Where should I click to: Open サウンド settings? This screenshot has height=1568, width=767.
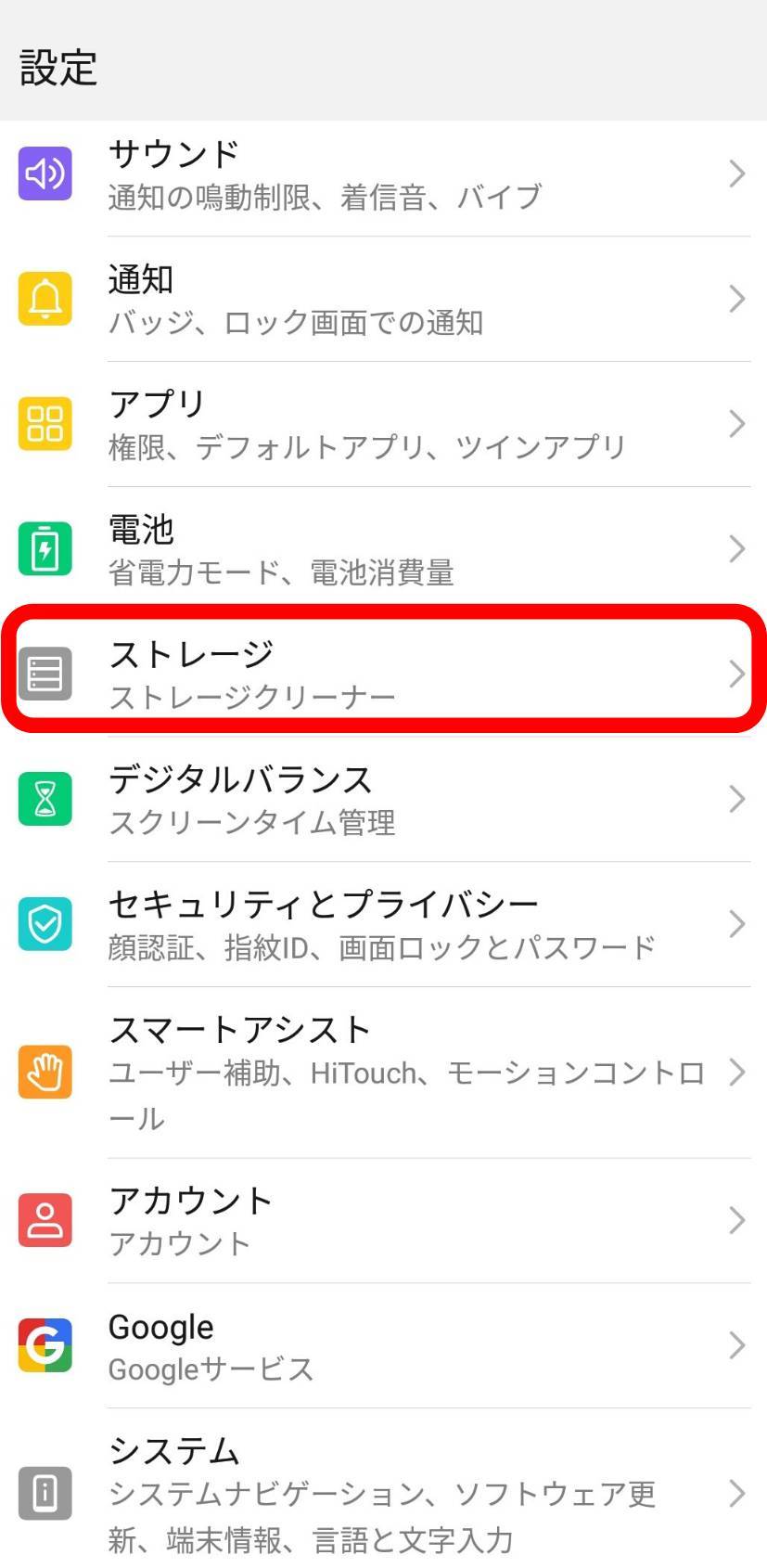coord(383,174)
